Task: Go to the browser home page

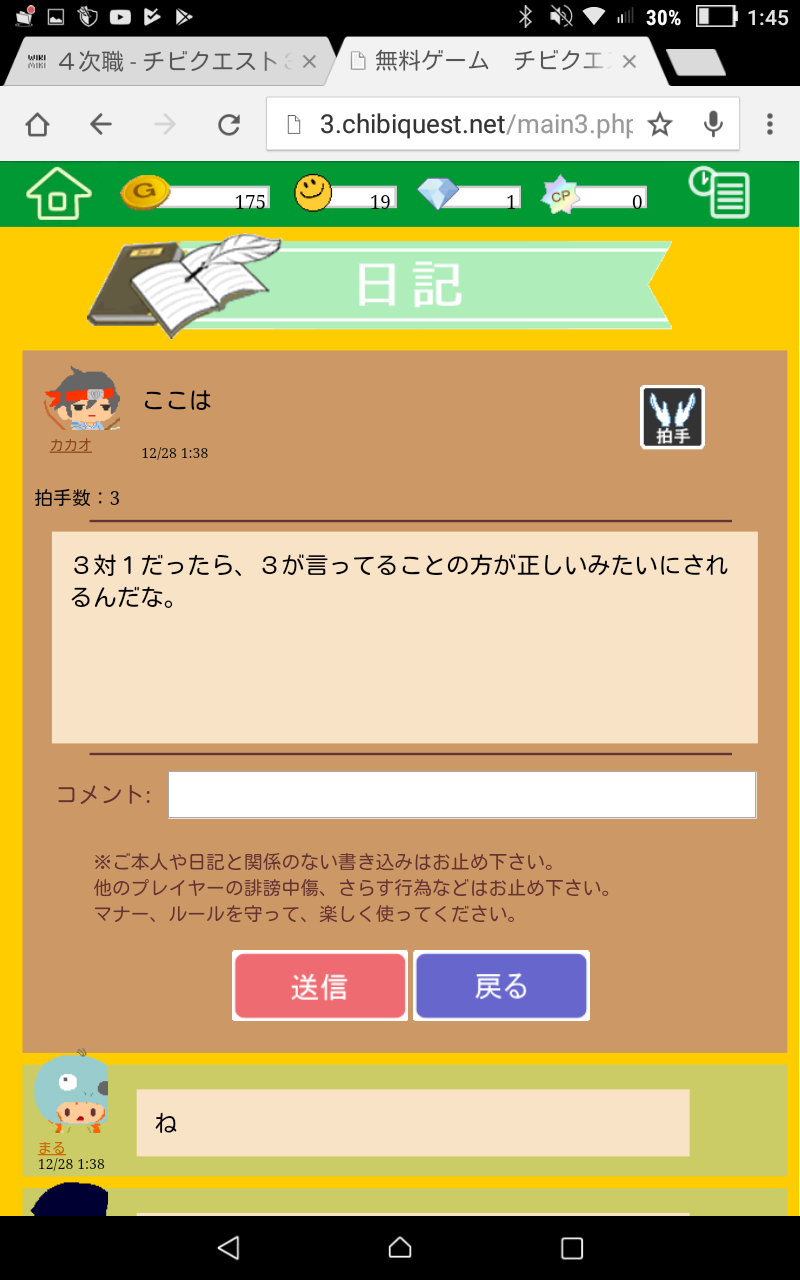Action: click(x=37, y=124)
